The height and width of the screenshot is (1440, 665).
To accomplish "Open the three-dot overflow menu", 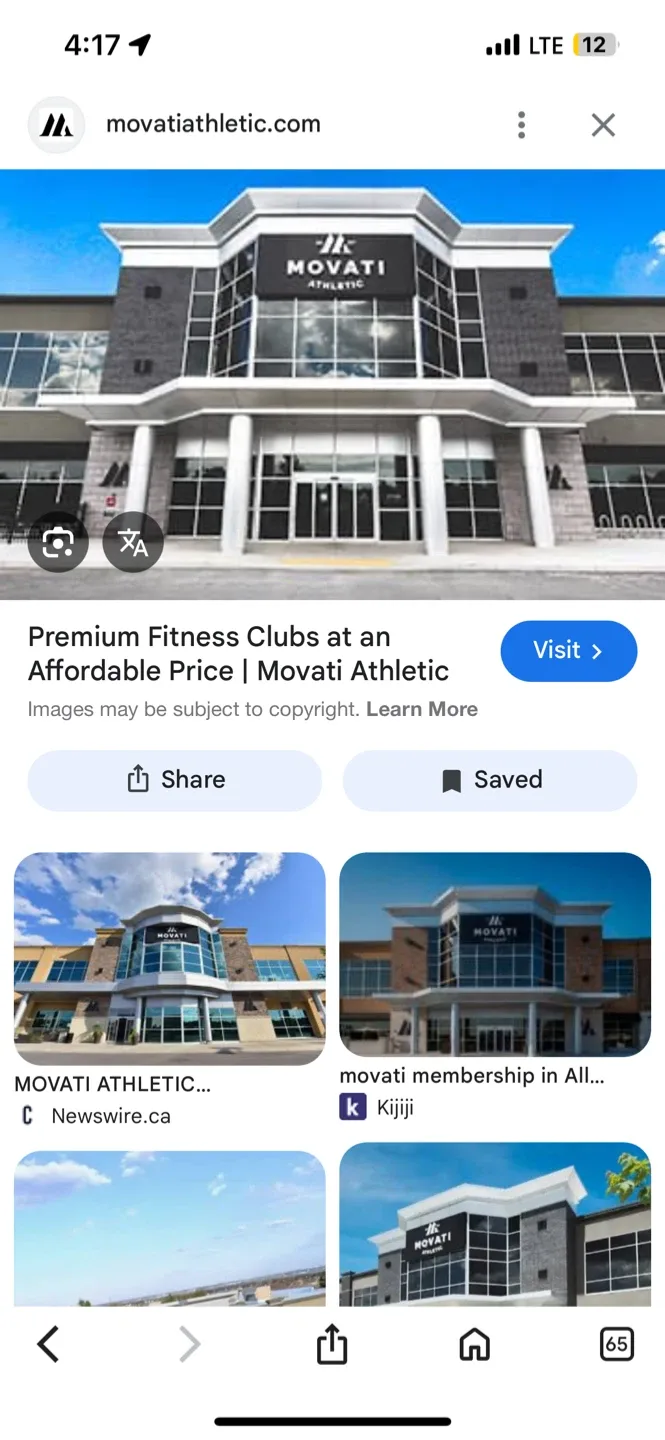I will pyautogui.click(x=521, y=125).
